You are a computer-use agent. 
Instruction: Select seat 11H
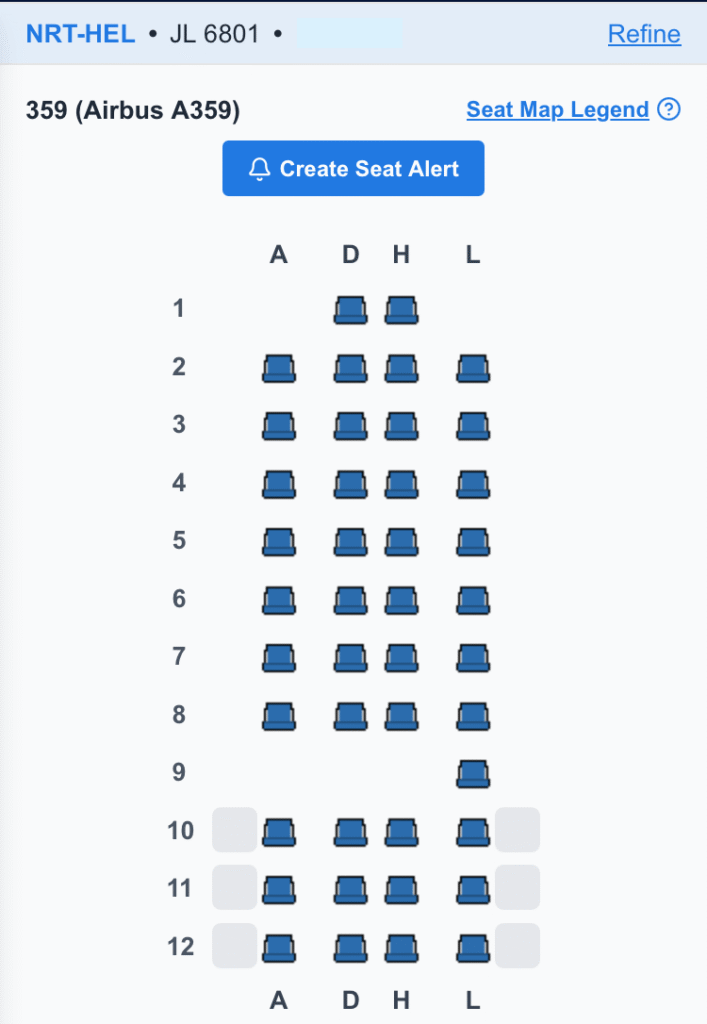click(x=401, y=889)
